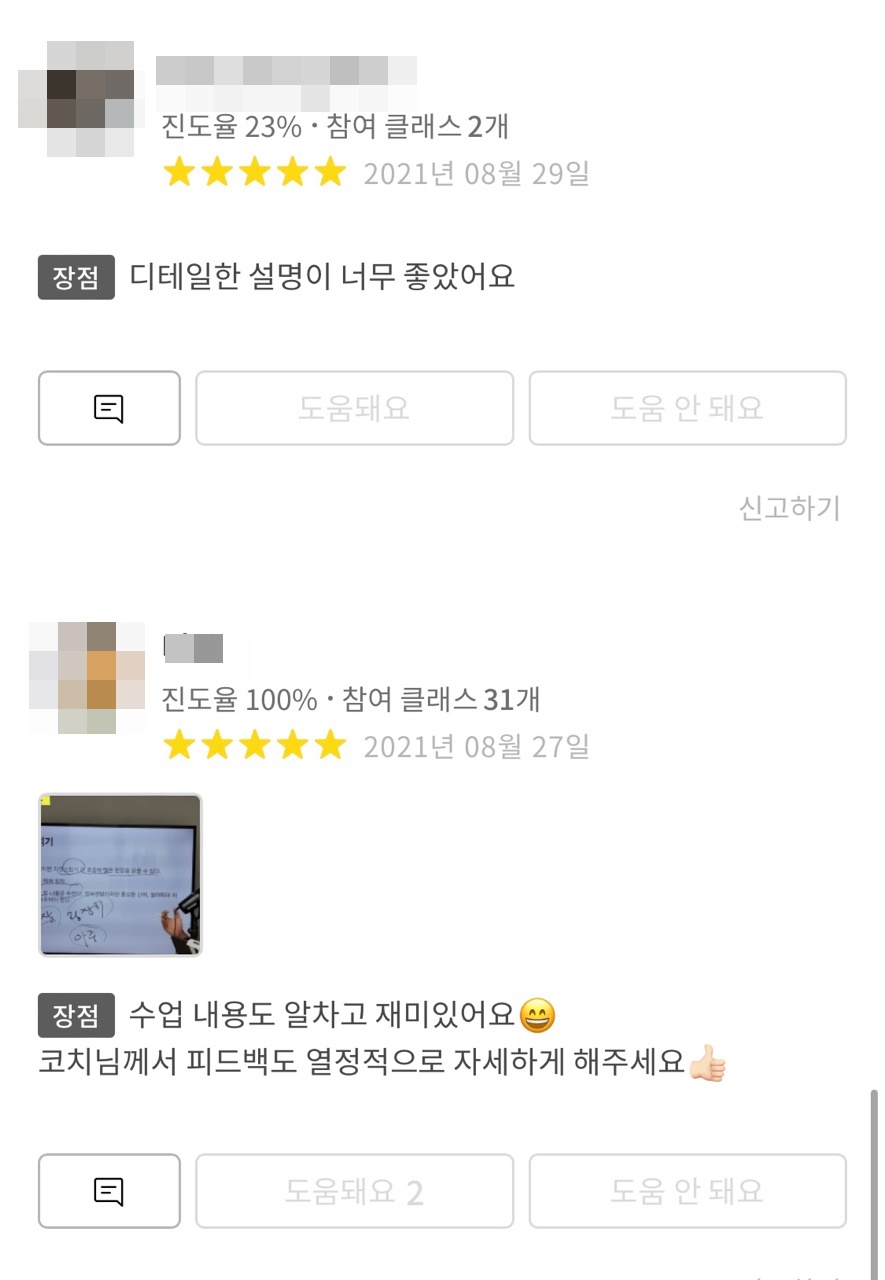Tap 신고하기 to report the review
This screenshot has height=1280, width=885.
click(x=789, y=508)
